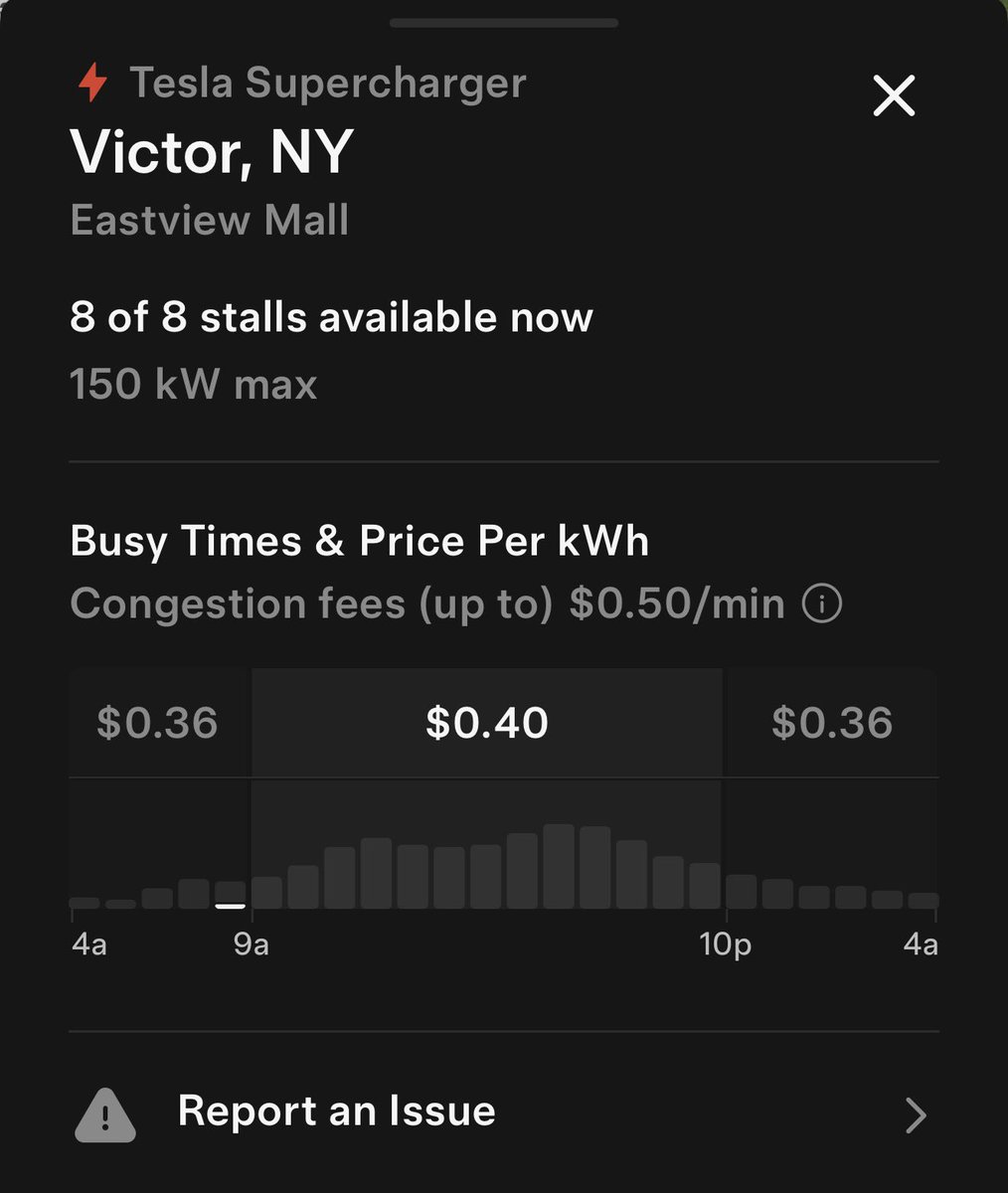Open the Report an Issue row

click(x=503, y=1112)
